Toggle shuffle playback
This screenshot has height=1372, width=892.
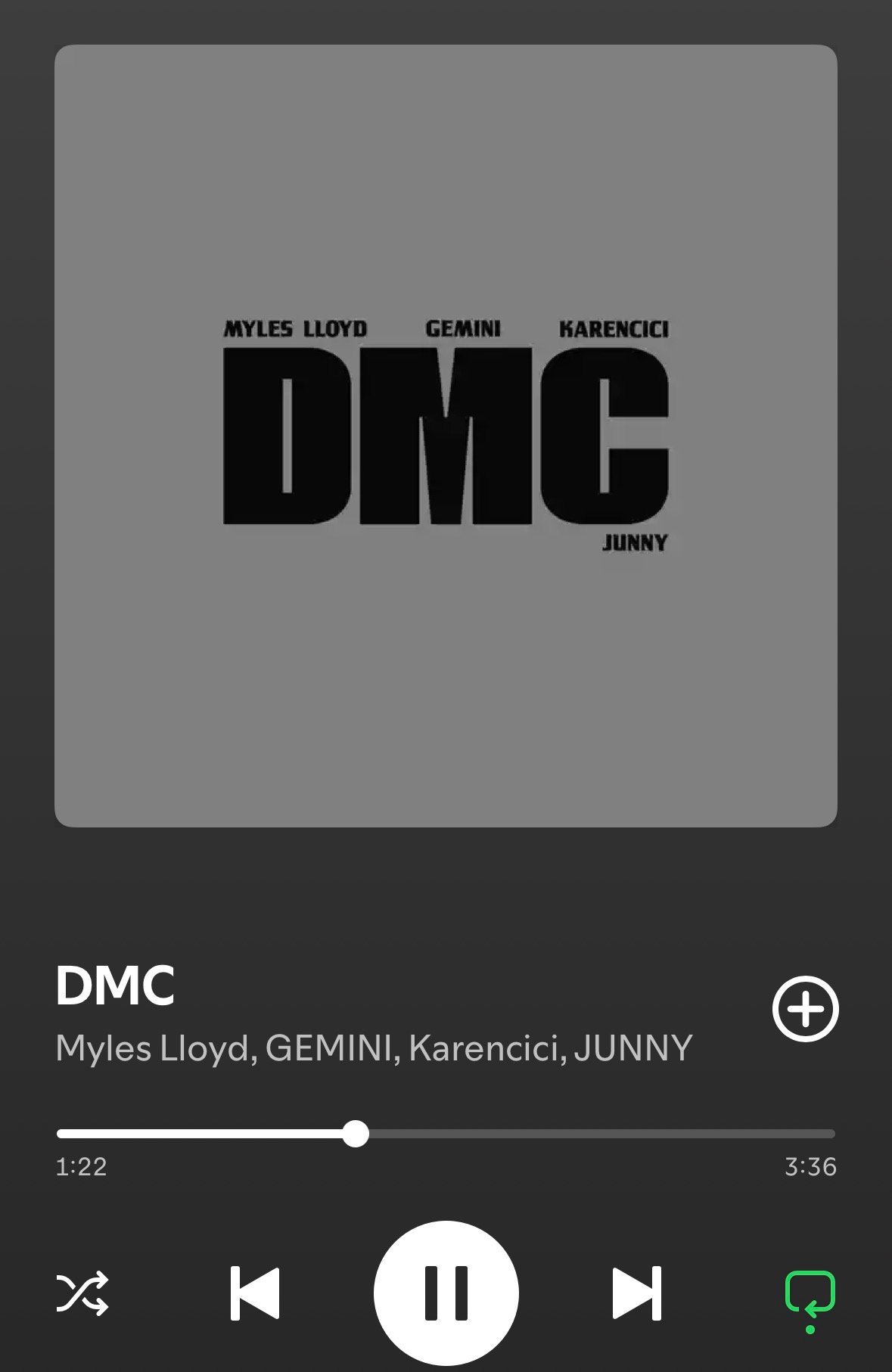[x=82, y=1293]
